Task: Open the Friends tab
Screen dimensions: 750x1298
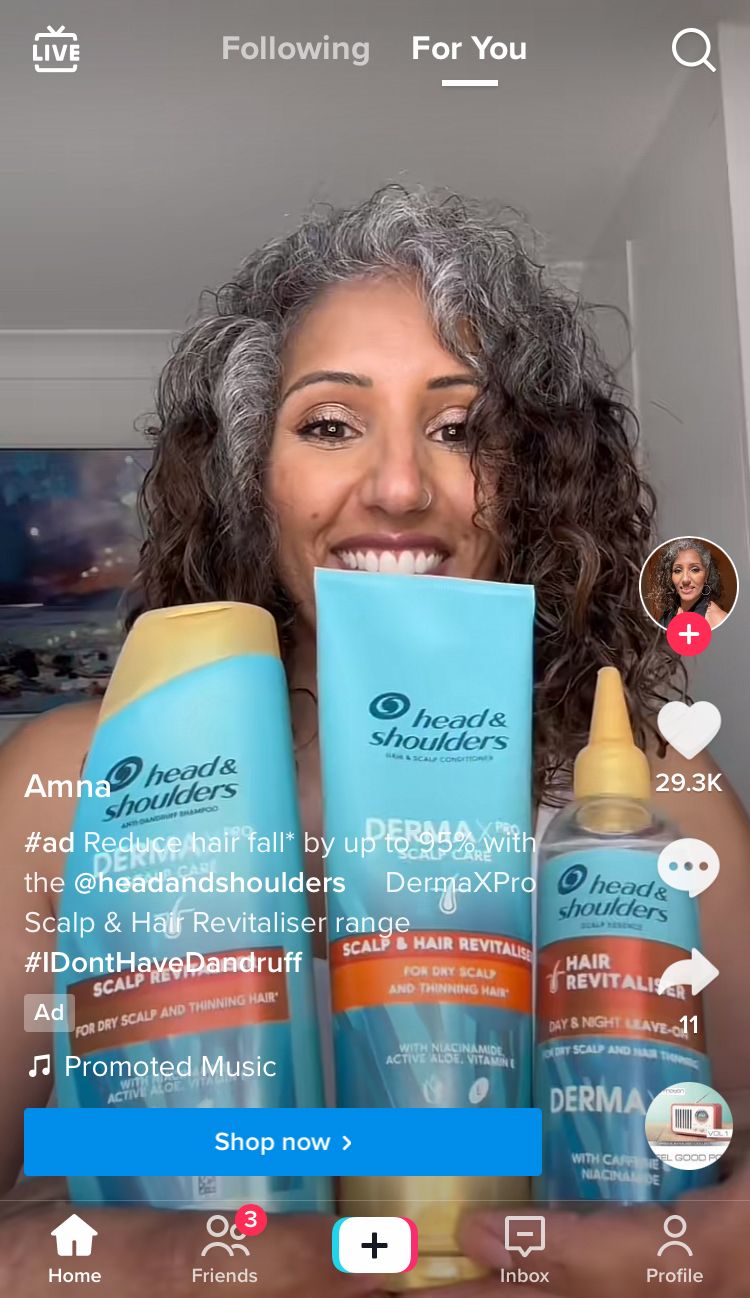Action: [x=225, y=1249]
